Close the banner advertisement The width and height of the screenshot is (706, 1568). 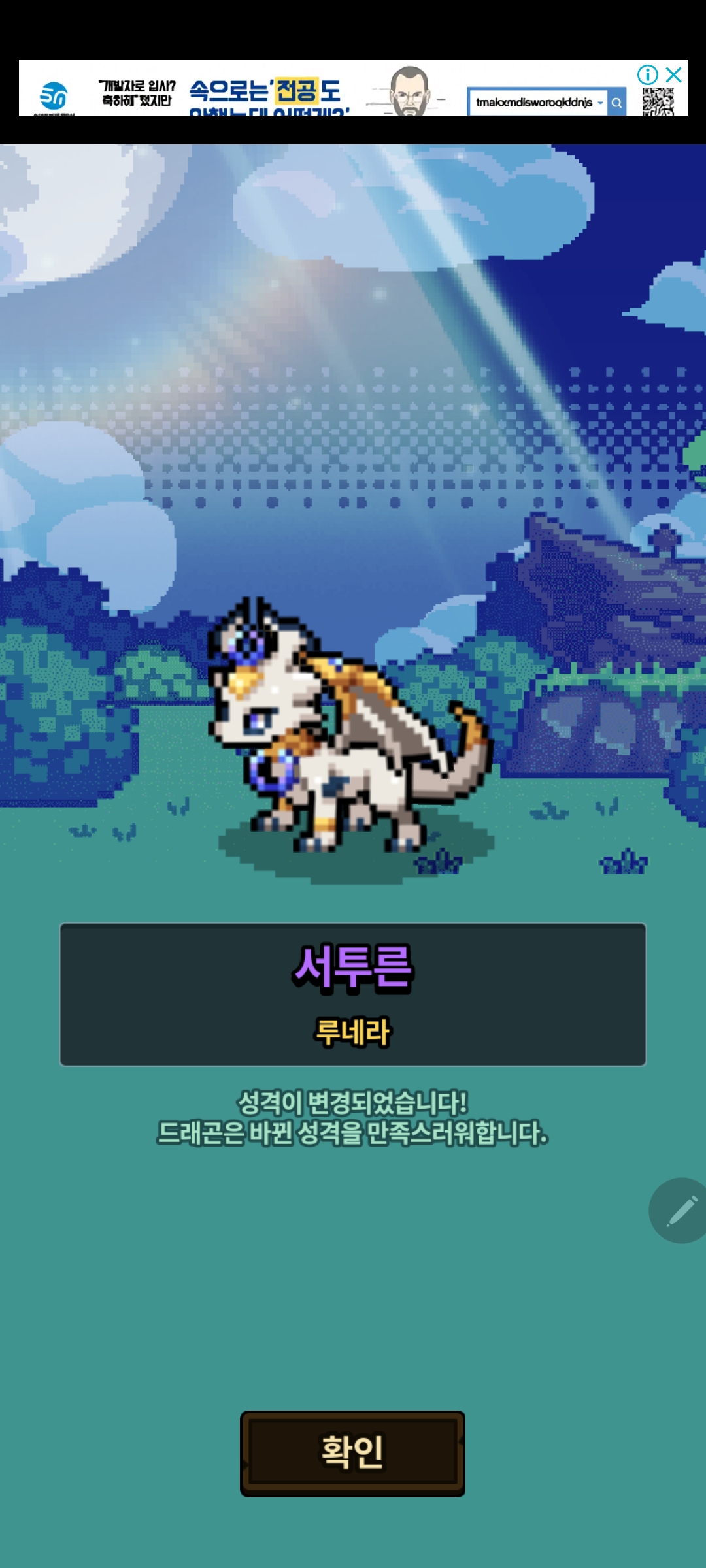pyautogui.click(x=674, y=74)
